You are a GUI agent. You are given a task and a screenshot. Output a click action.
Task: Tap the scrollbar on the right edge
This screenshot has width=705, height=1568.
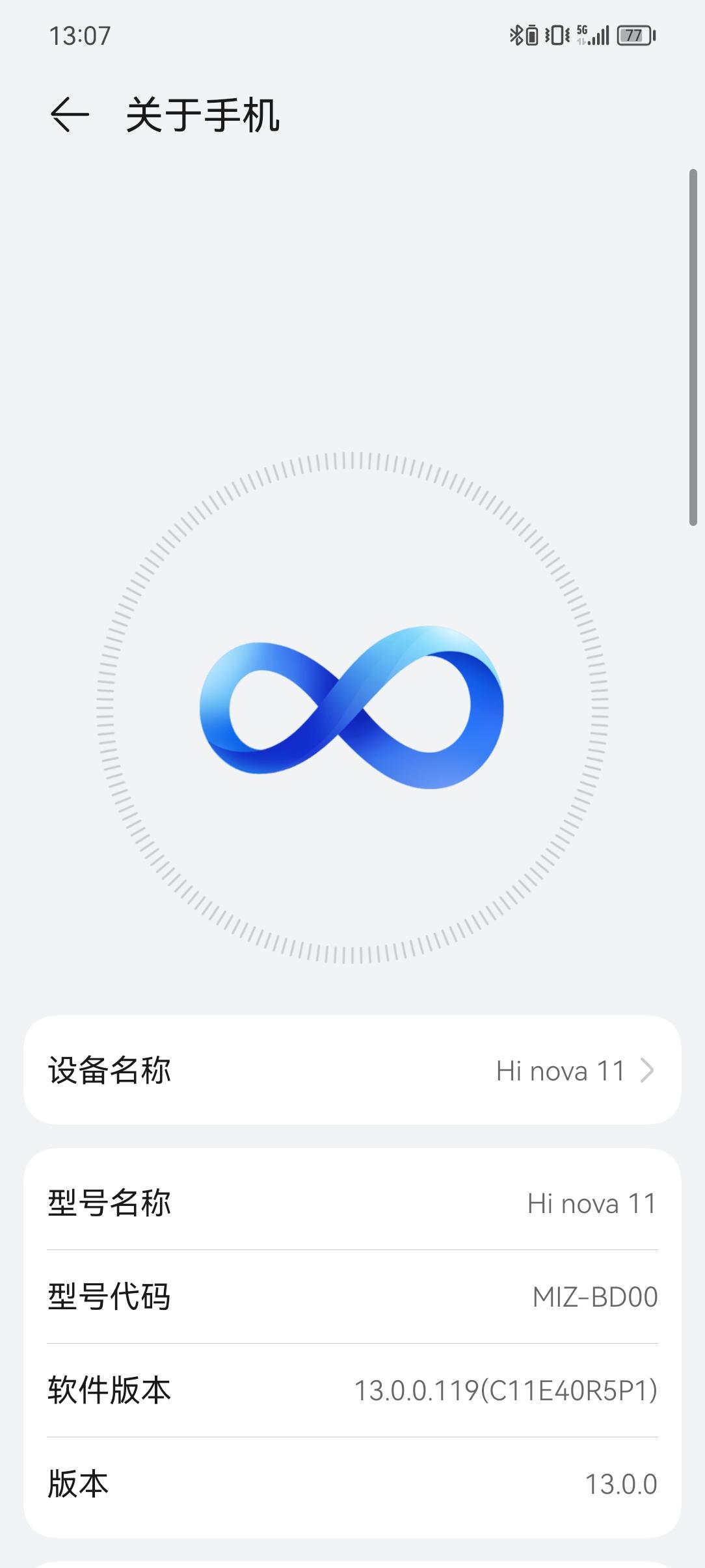(692, 345)
